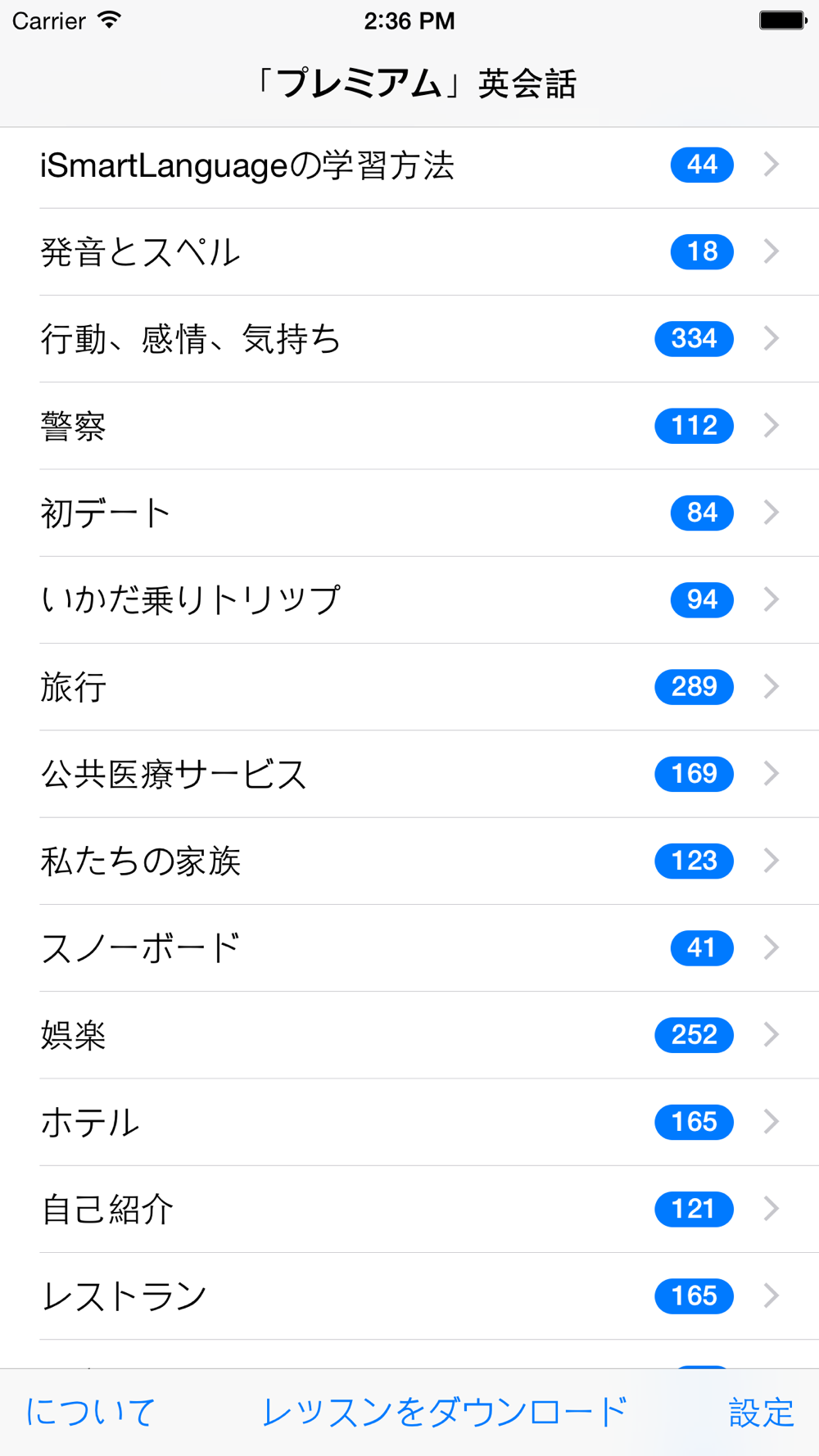The image size is (819, 1456).
Task: Open 自己紹介 lesson
Action: pyautogui.click(x=409, y=1210)
